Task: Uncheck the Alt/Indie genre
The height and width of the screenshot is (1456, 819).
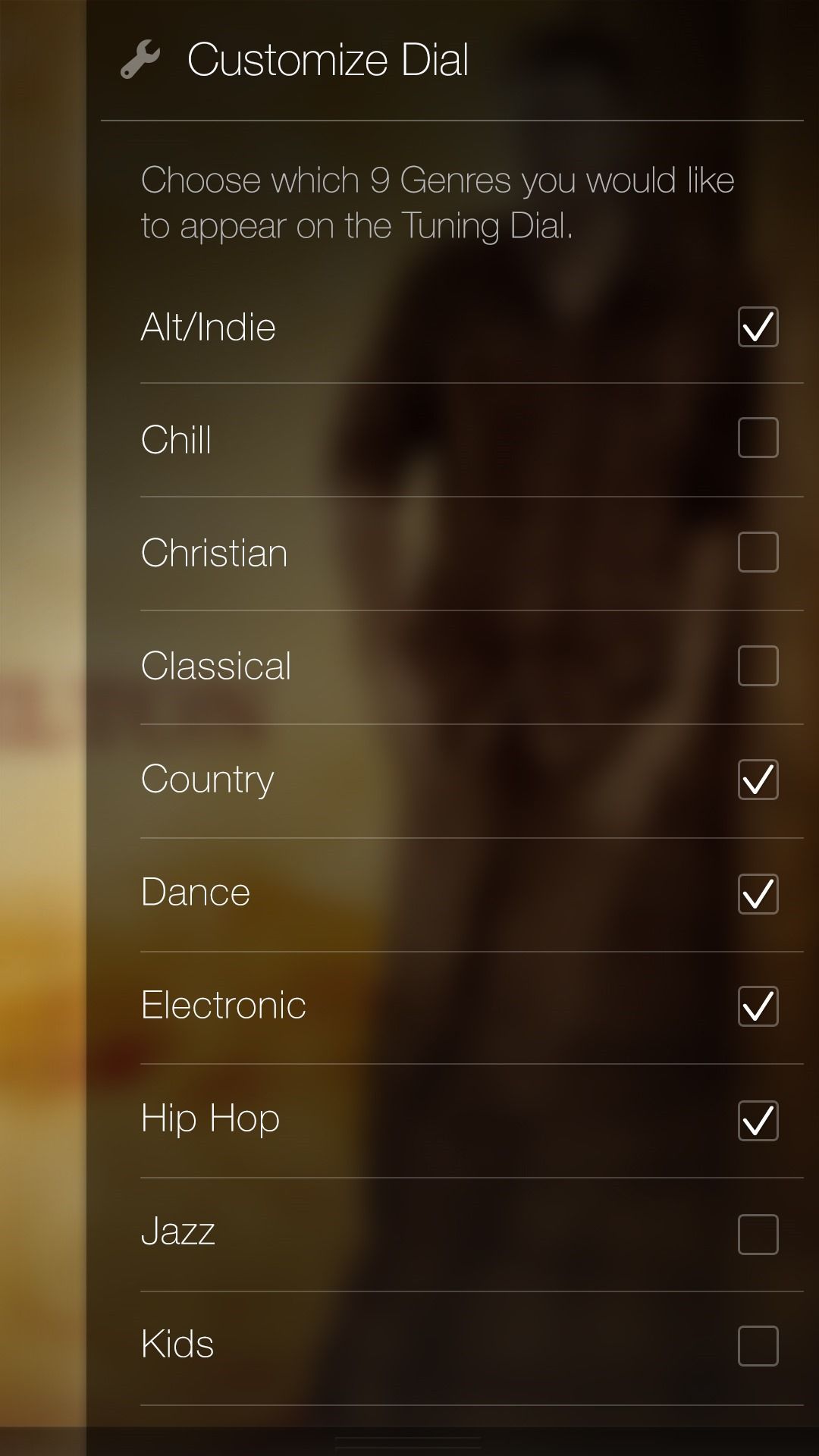Action: pyautogui.click(x=758, y=327)
